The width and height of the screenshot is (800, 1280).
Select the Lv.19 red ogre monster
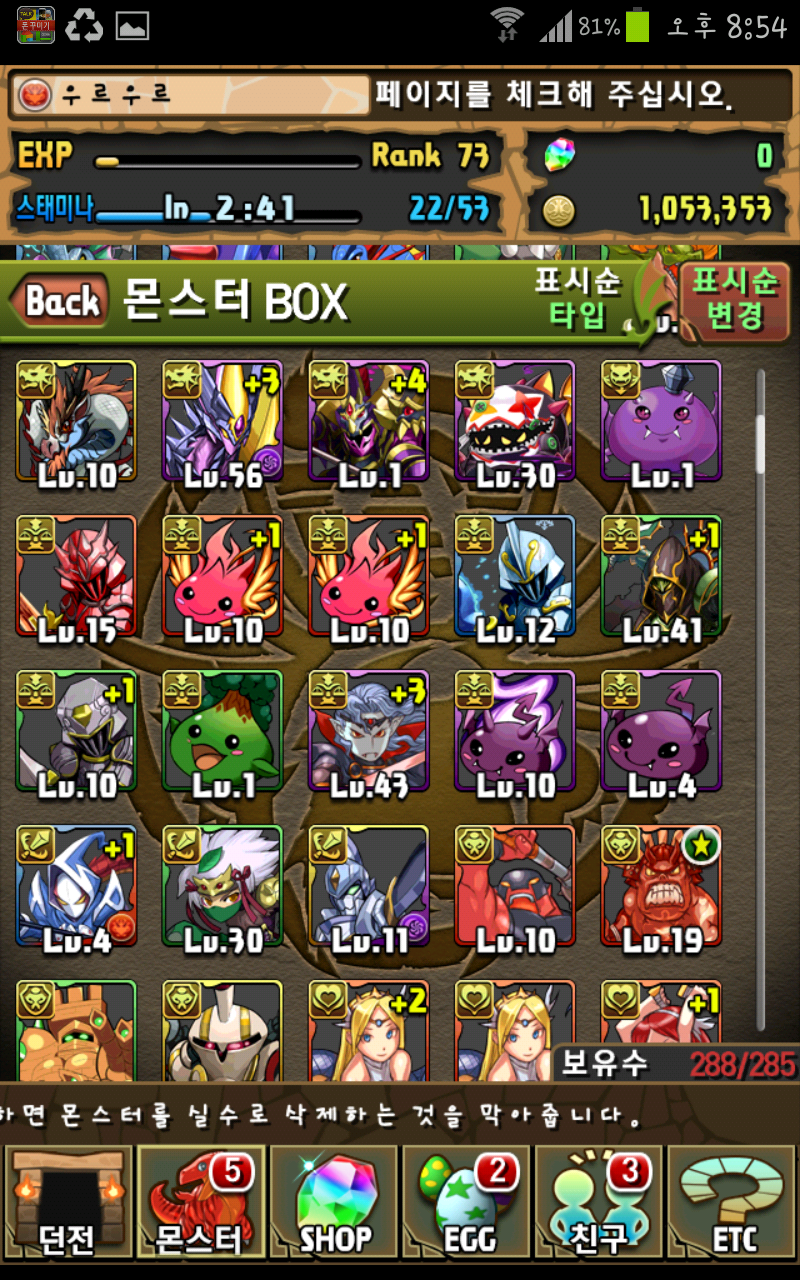[661, 886]
